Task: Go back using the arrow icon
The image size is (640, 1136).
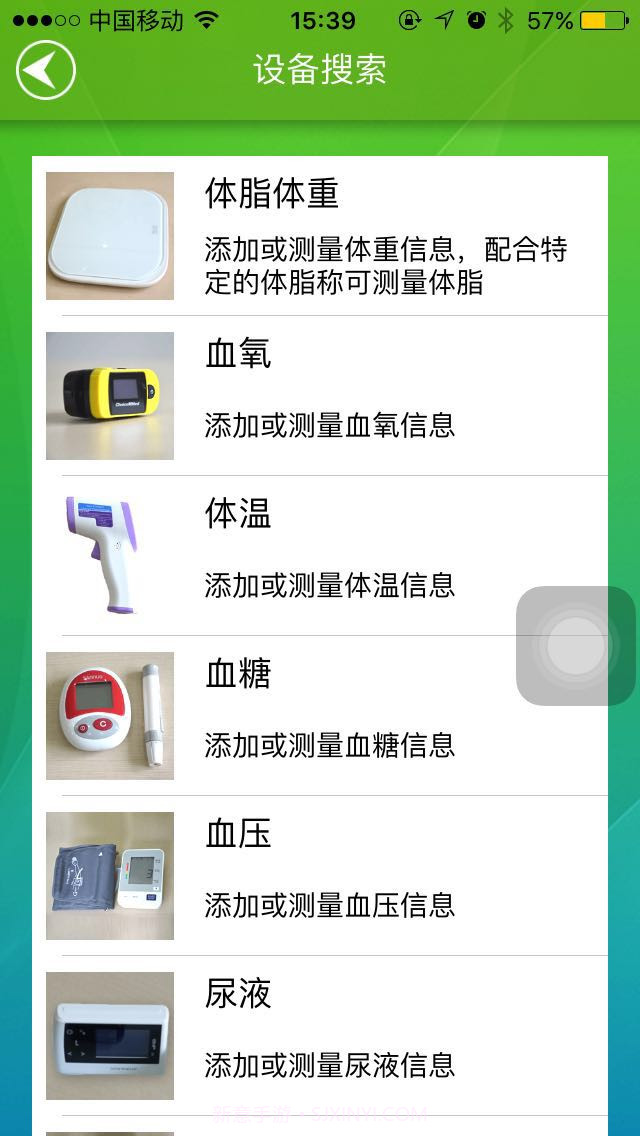Action: [46, 70]
